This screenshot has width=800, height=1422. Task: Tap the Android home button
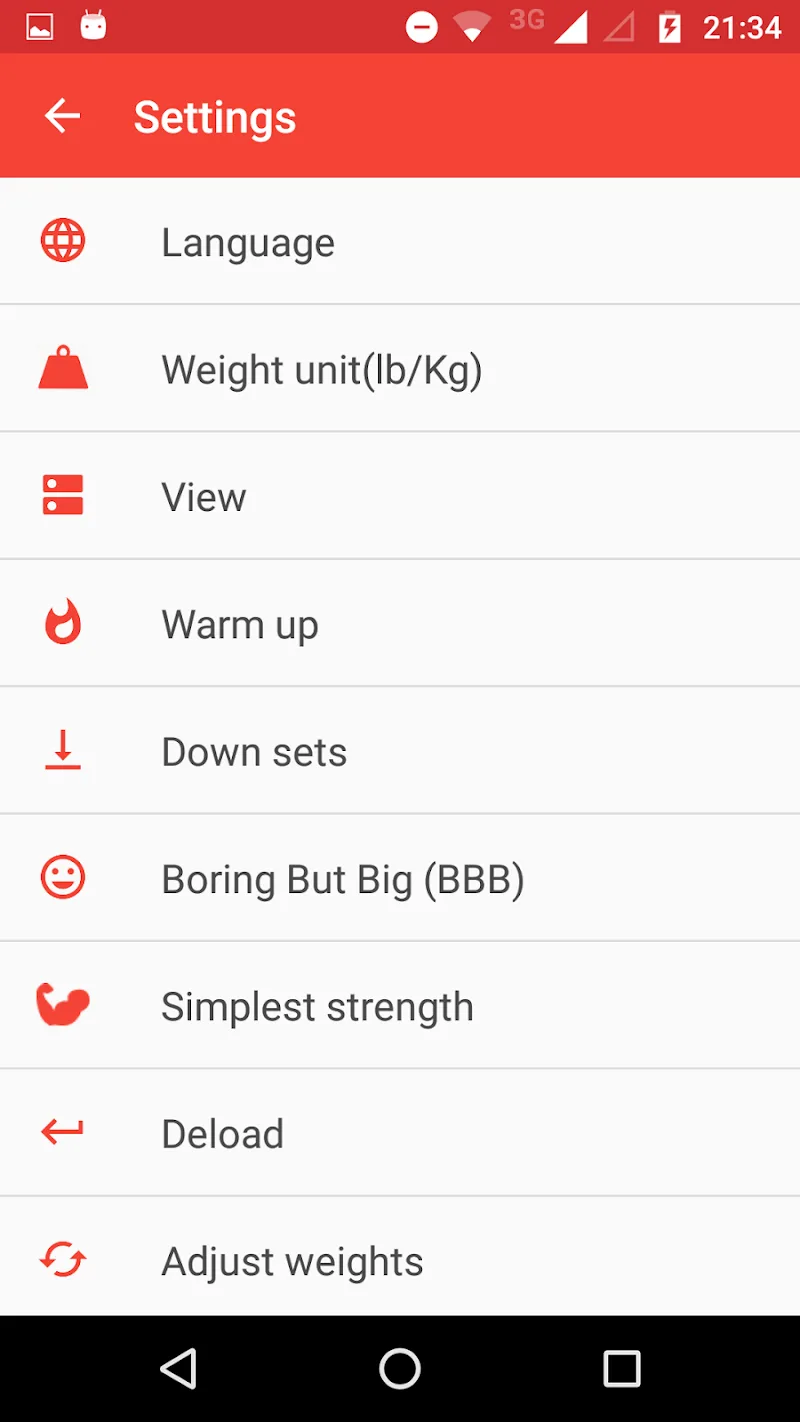pos(400,1368)
